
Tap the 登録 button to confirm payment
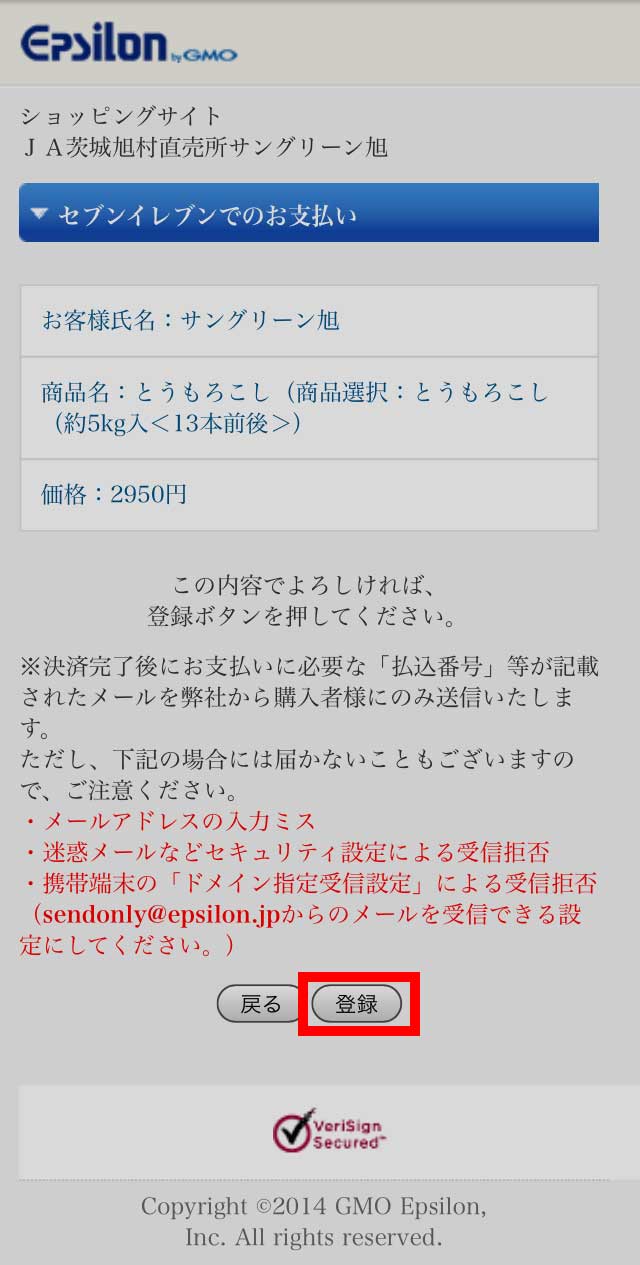357,1004
